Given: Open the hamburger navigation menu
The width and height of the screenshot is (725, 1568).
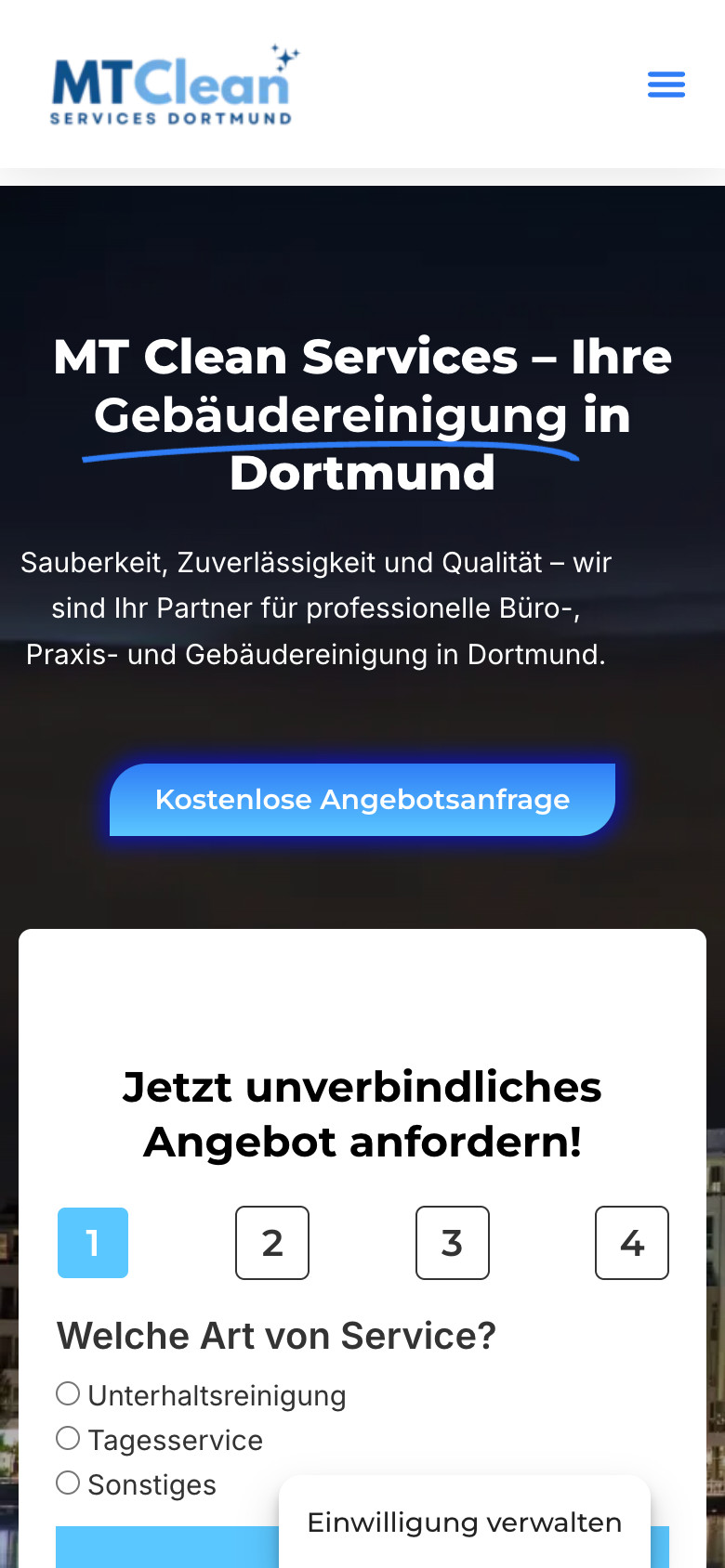Looking at the screenshot, I should point(666,85).
